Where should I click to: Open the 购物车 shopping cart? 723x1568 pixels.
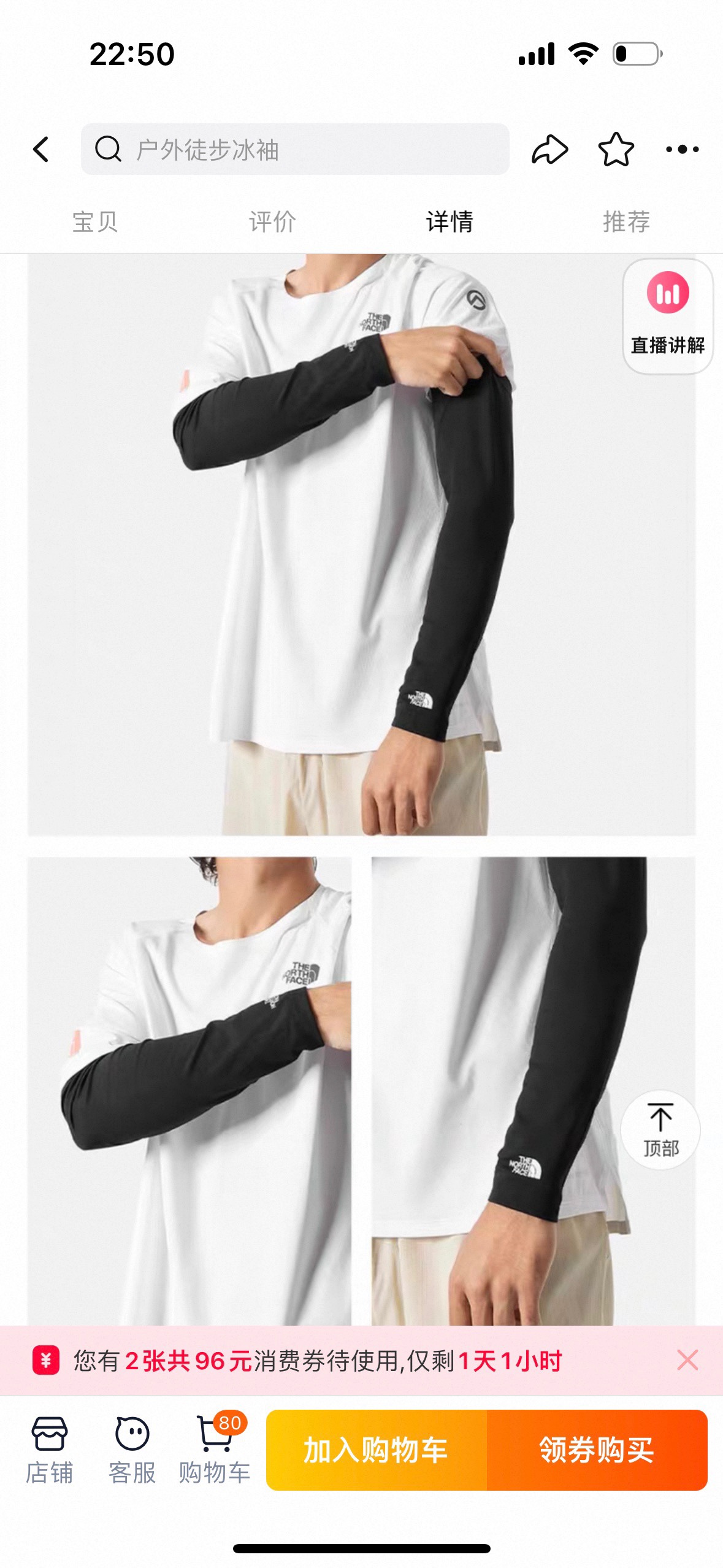[x=214, y=1450]
